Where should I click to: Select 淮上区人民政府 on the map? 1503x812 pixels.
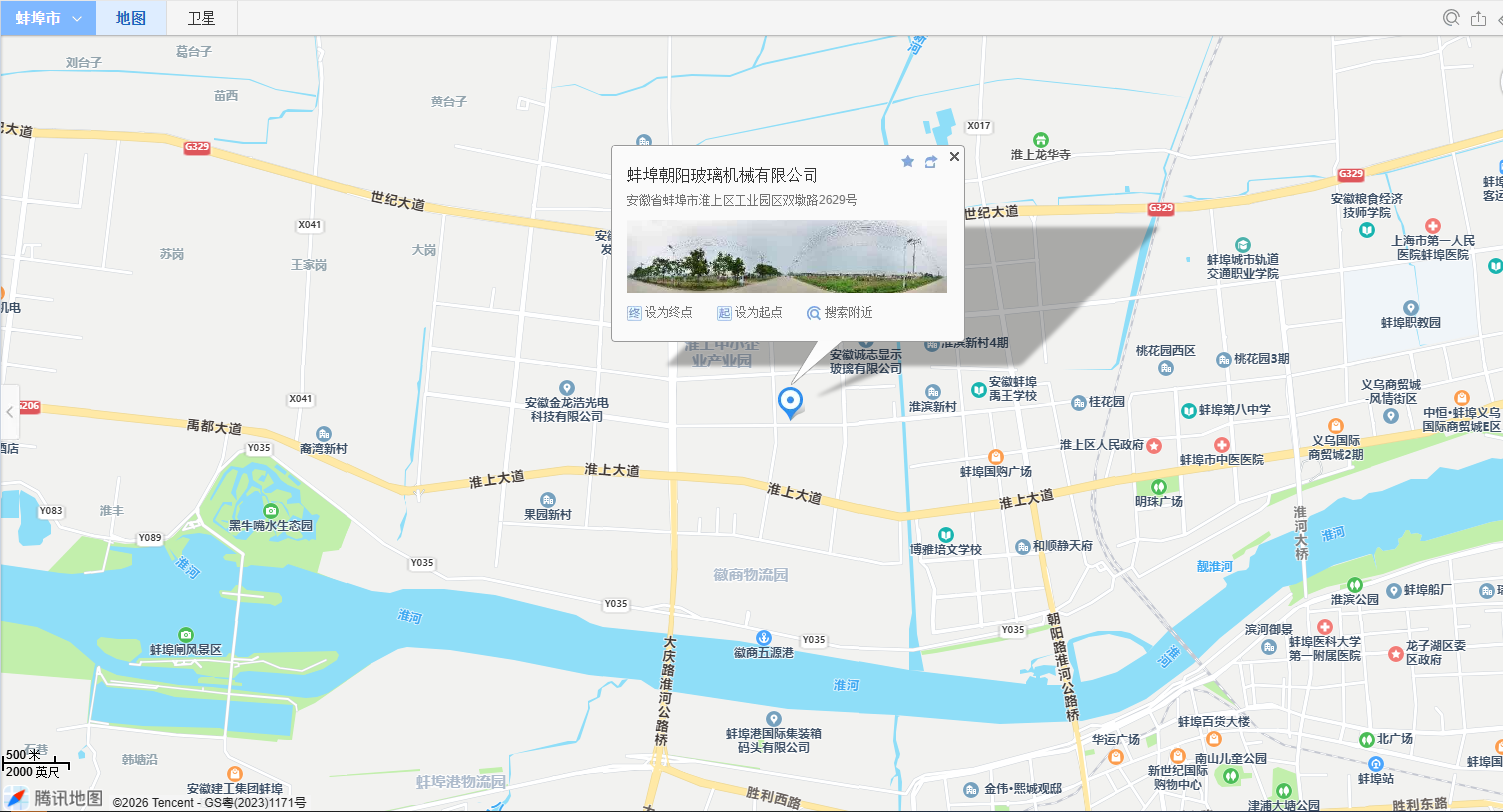pyautogui.click(x=1102, y=445)
